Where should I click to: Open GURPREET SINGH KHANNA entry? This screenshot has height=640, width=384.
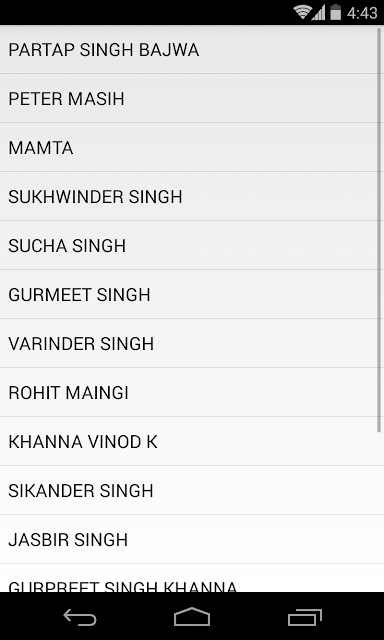click(x=192, y=578)
